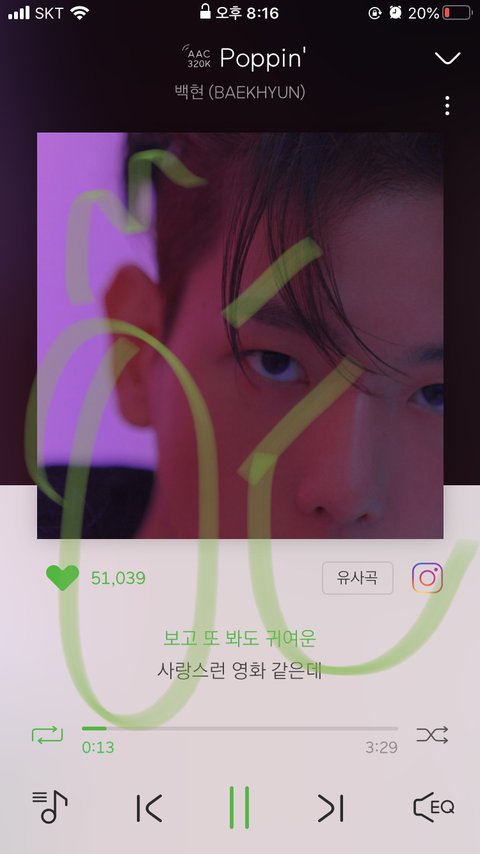This screenshot has height=854, width=480.
Task: Open artist page for 백현 (BAEKHYUN)
Action: [x=240, y=92]
